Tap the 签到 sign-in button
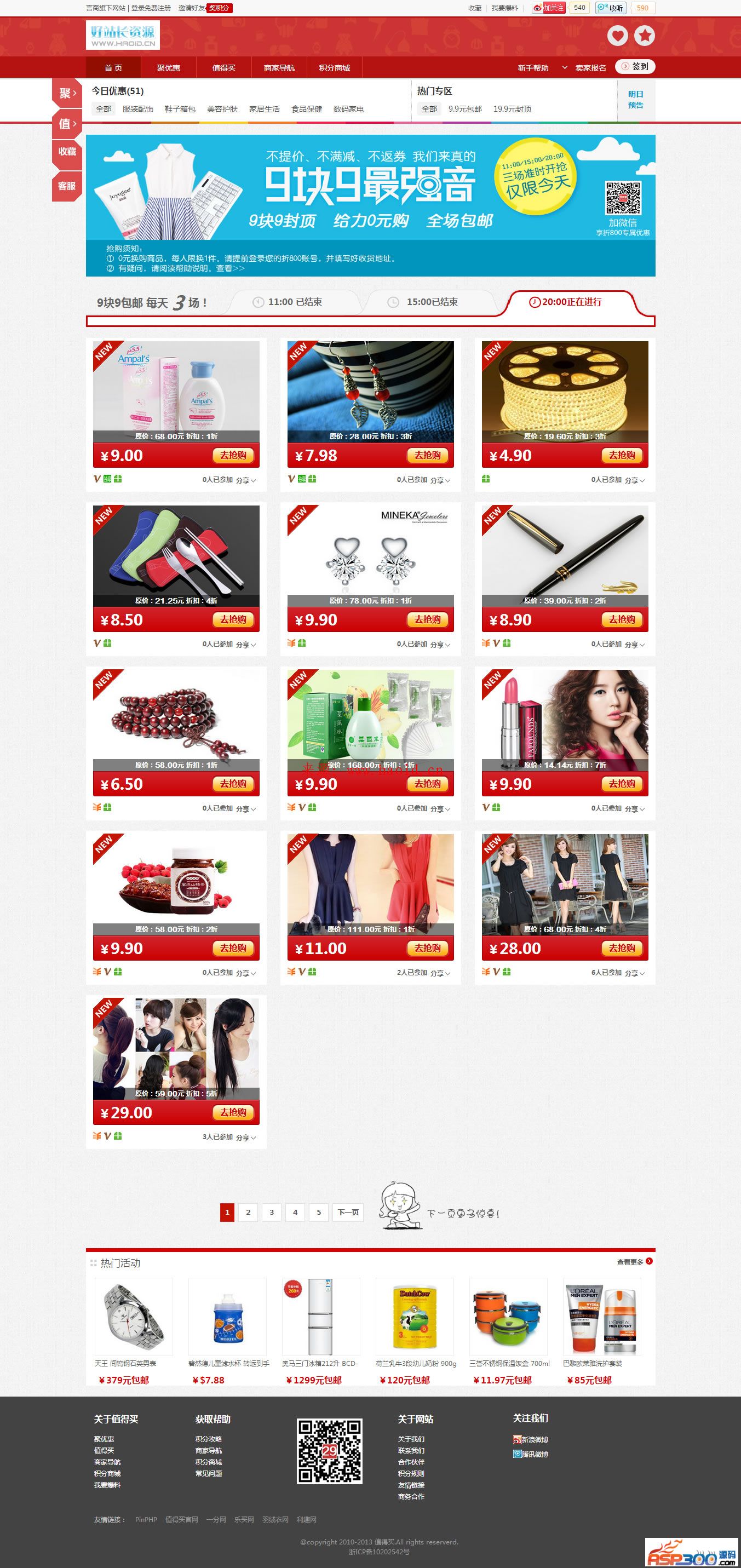The width and height of the screenshot is (741, 1568). 635,66
